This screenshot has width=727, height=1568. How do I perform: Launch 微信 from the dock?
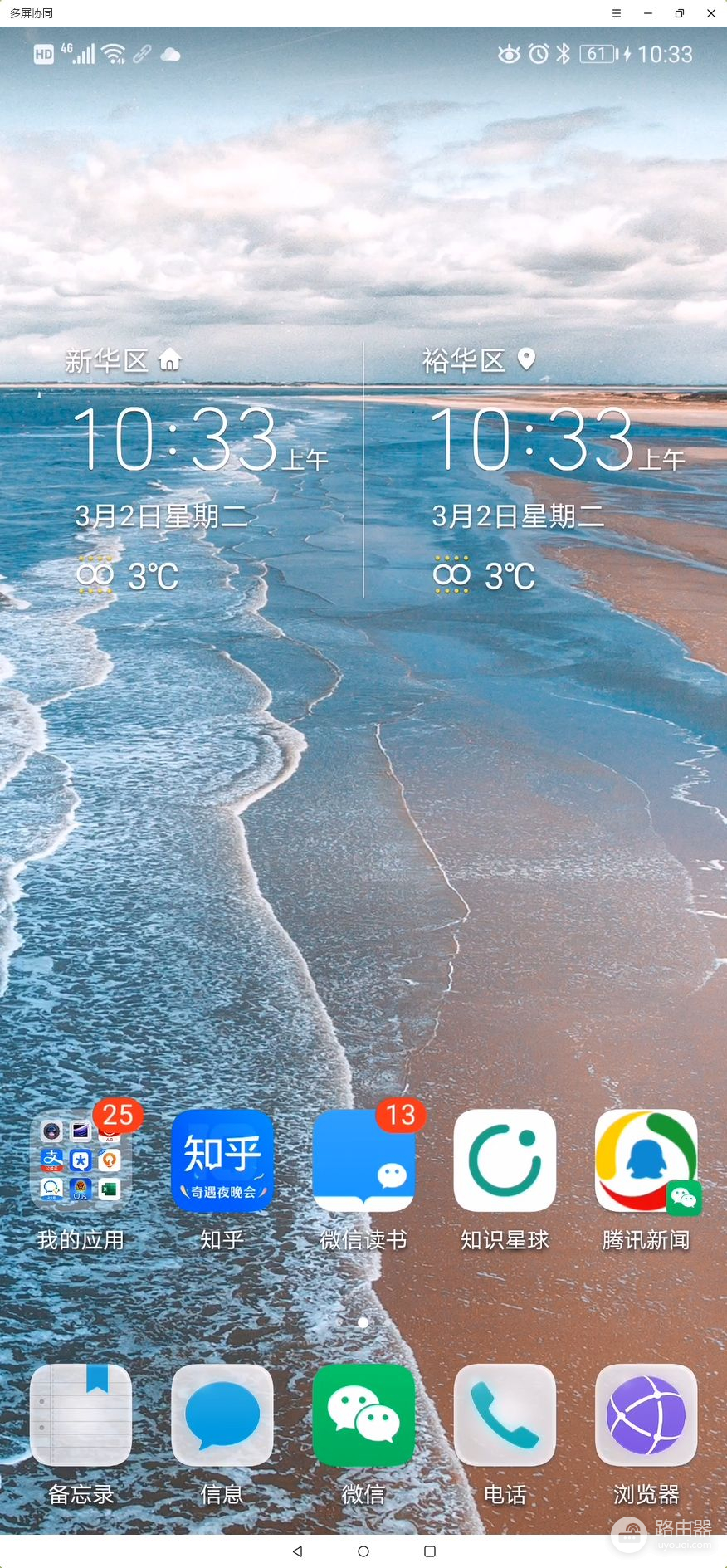coord(363,1415)
